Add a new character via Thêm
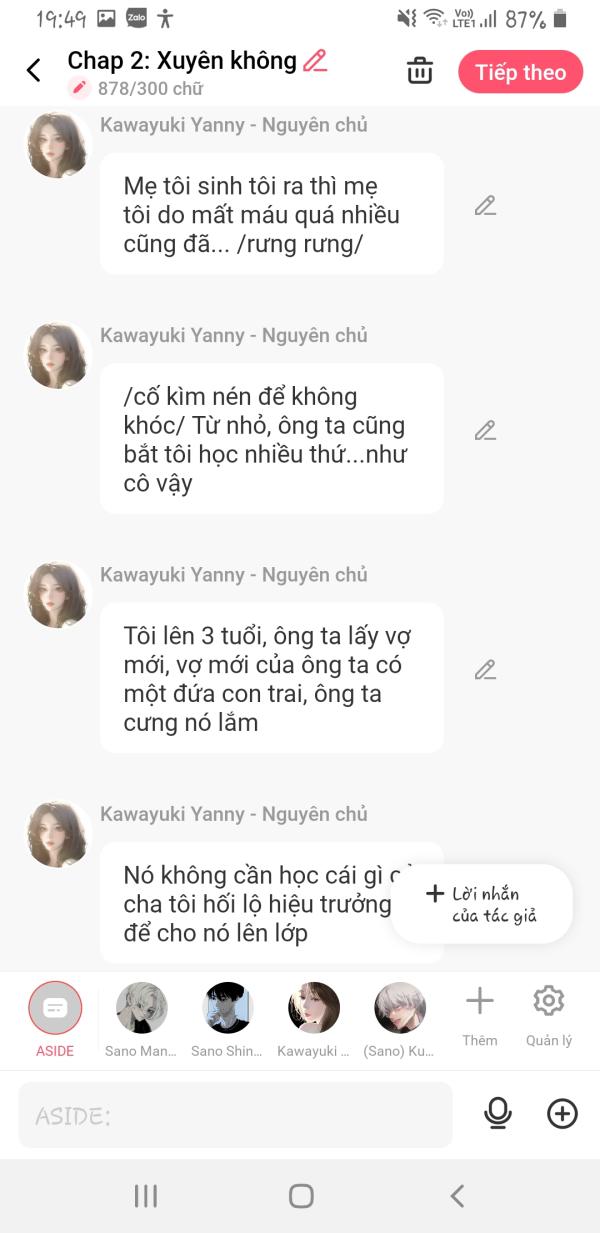The width and height of the screenshot is (600, 1233). click(480, 1016)
